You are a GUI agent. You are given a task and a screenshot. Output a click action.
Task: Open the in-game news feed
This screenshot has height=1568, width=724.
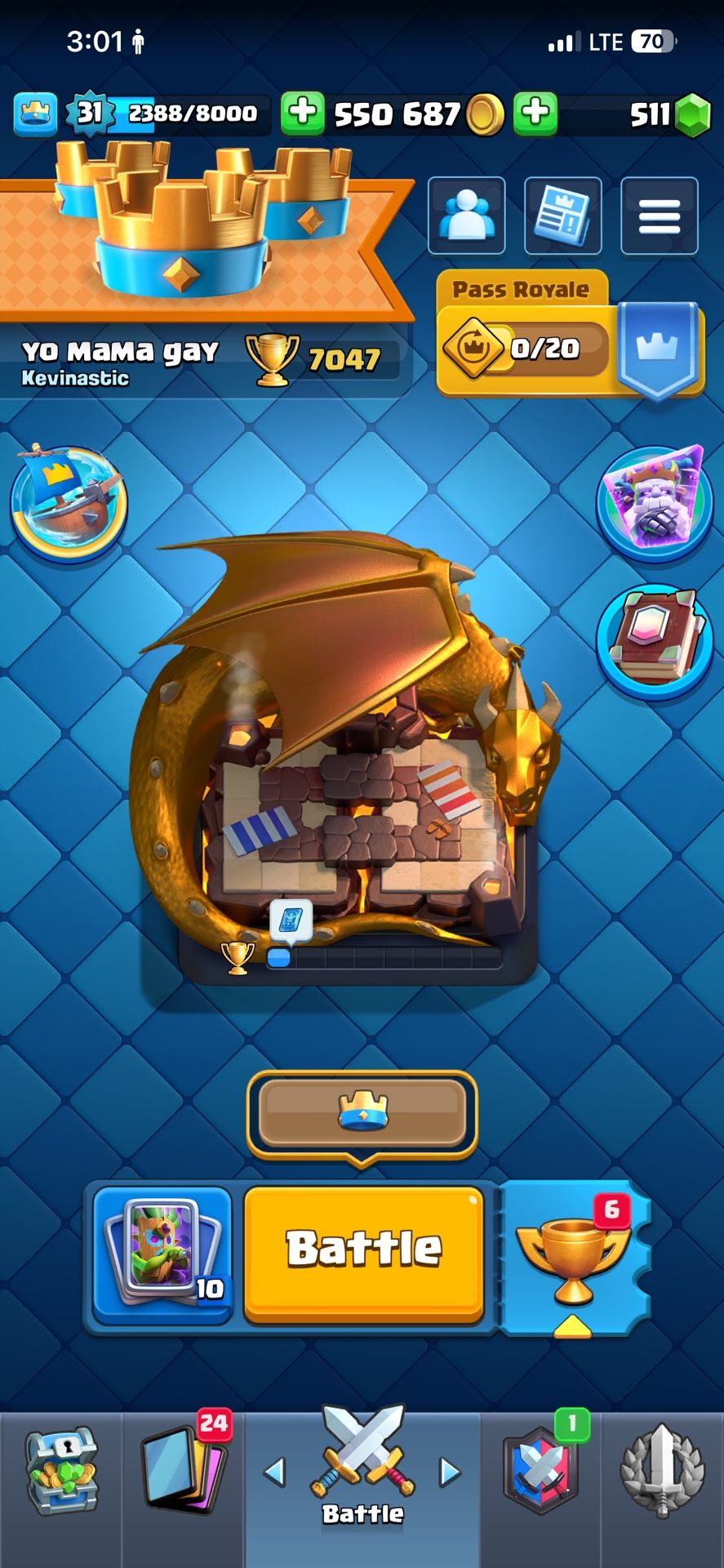tap(562, 216)
